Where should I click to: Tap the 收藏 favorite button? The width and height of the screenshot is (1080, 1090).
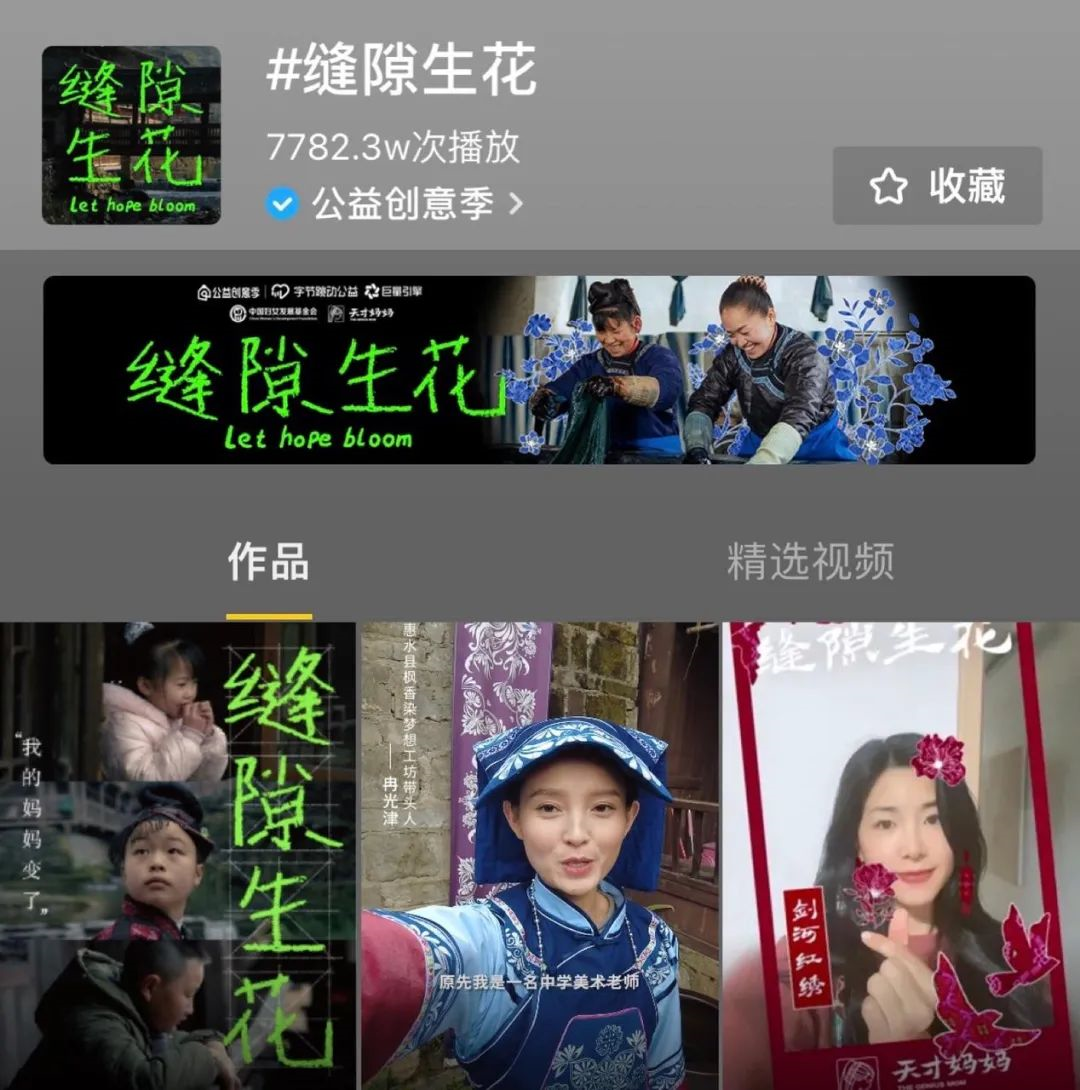(x=937, y=186)
